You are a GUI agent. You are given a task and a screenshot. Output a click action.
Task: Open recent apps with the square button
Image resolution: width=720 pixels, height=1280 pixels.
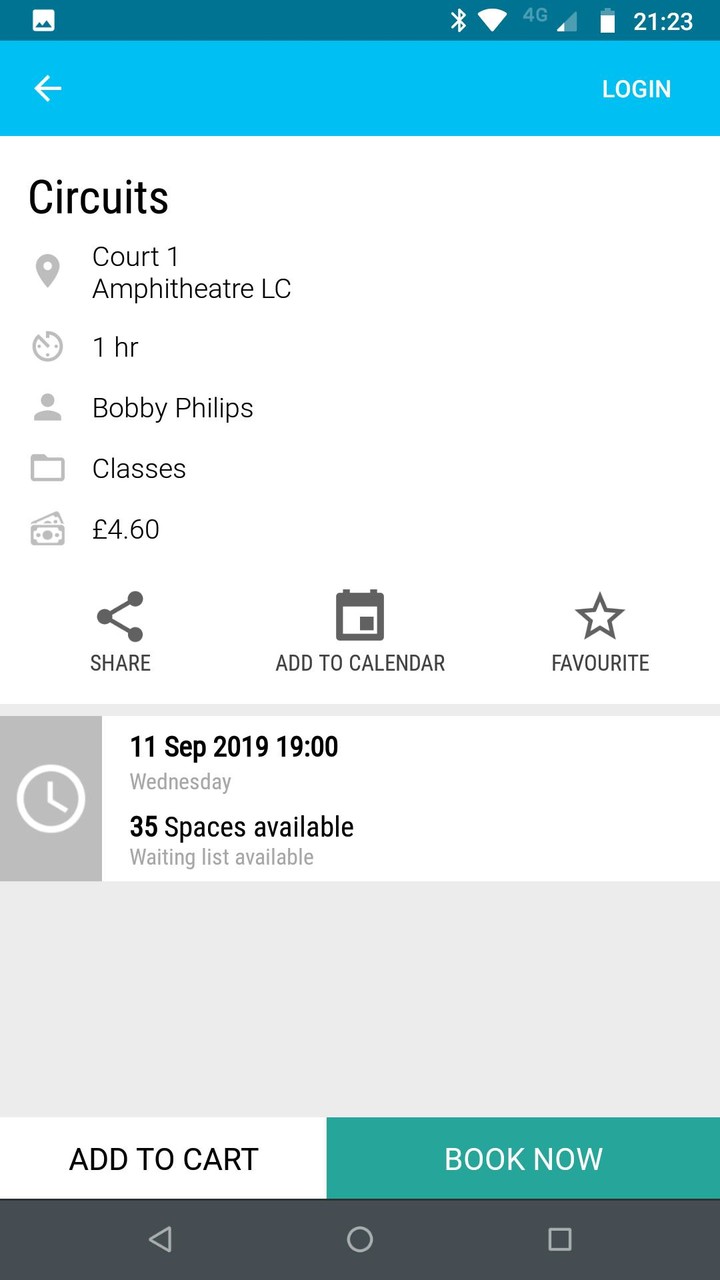coord(559,1239)
